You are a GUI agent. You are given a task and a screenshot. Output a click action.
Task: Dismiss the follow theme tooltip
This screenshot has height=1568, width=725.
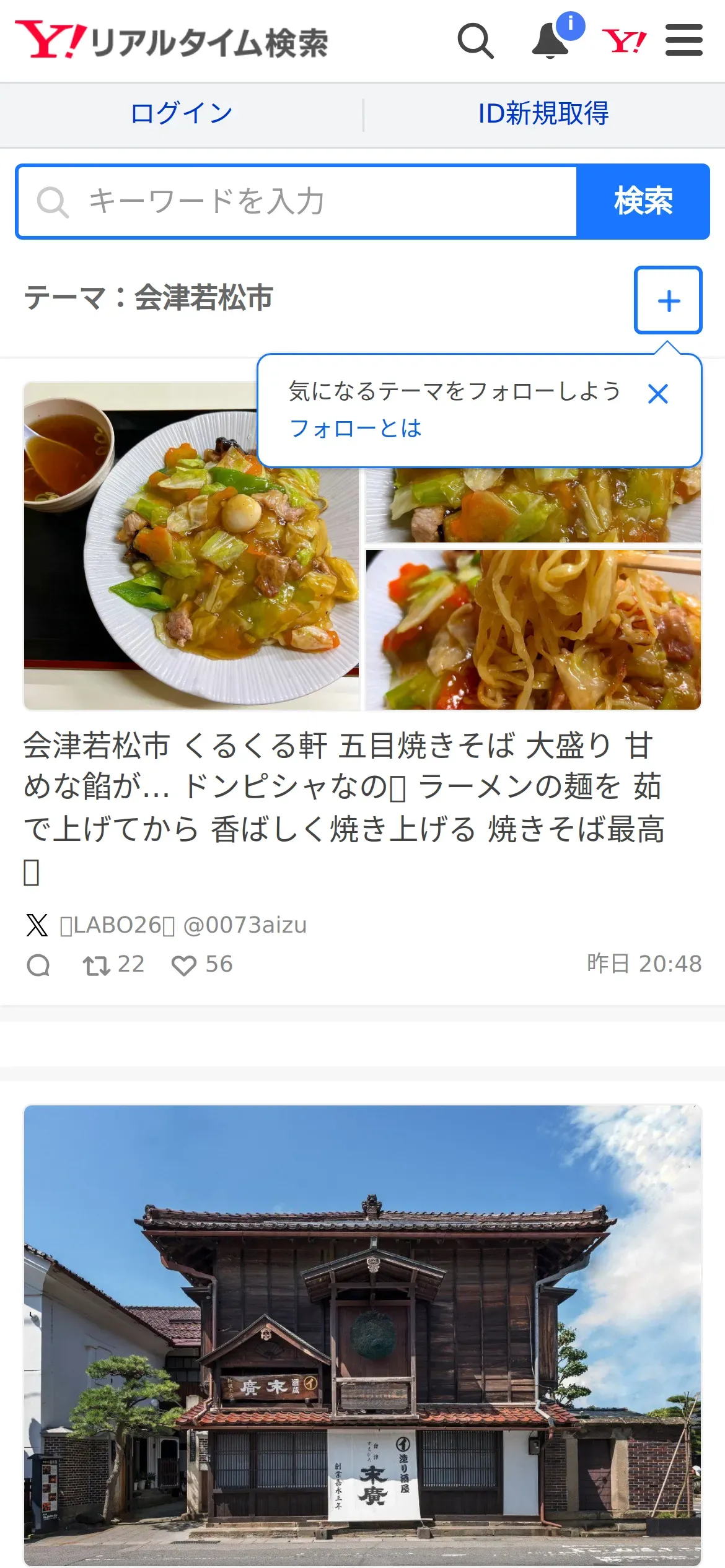click(x=657, y=394)
